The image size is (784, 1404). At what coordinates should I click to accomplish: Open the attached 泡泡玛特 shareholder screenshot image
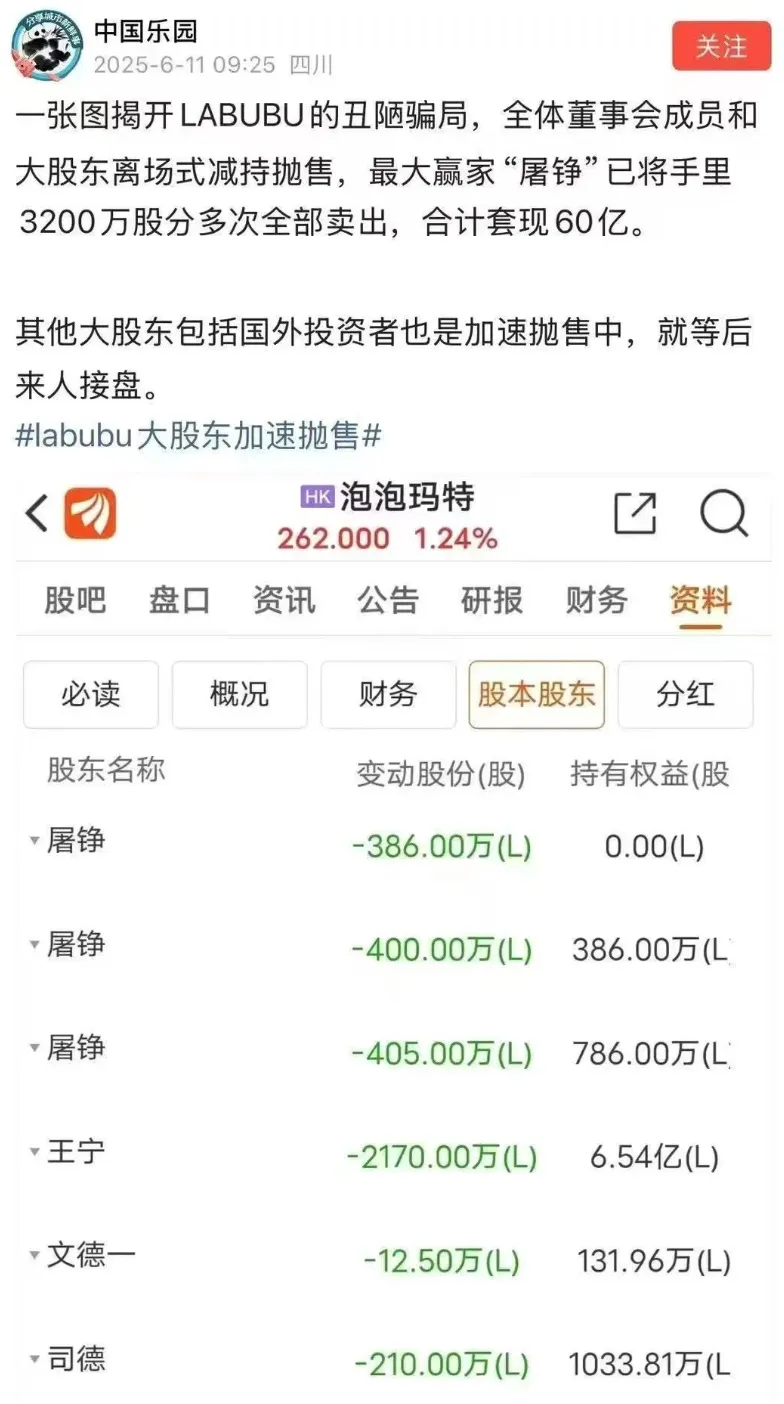[392, 937]
